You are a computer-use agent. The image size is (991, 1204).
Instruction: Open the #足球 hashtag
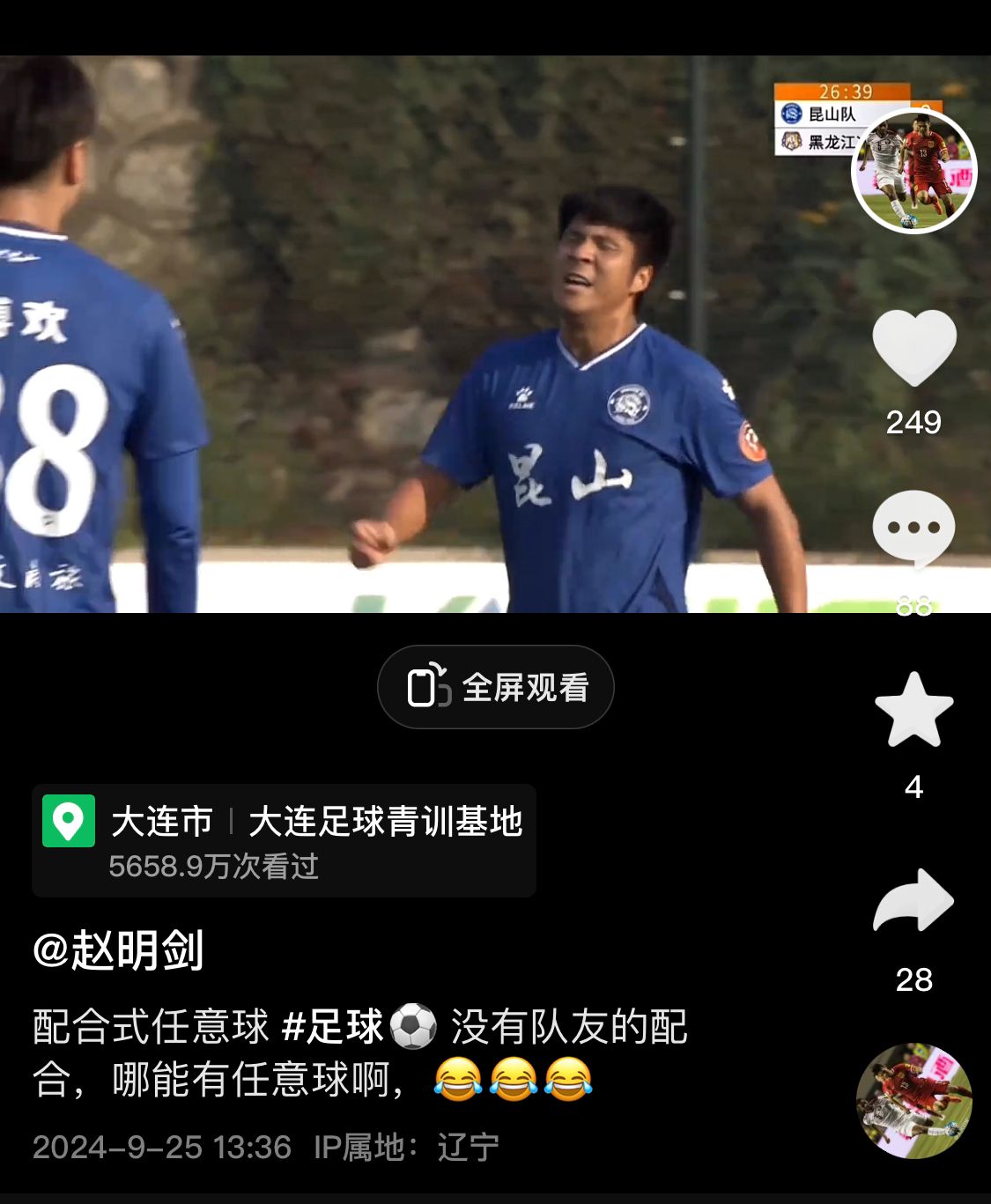332,1027
